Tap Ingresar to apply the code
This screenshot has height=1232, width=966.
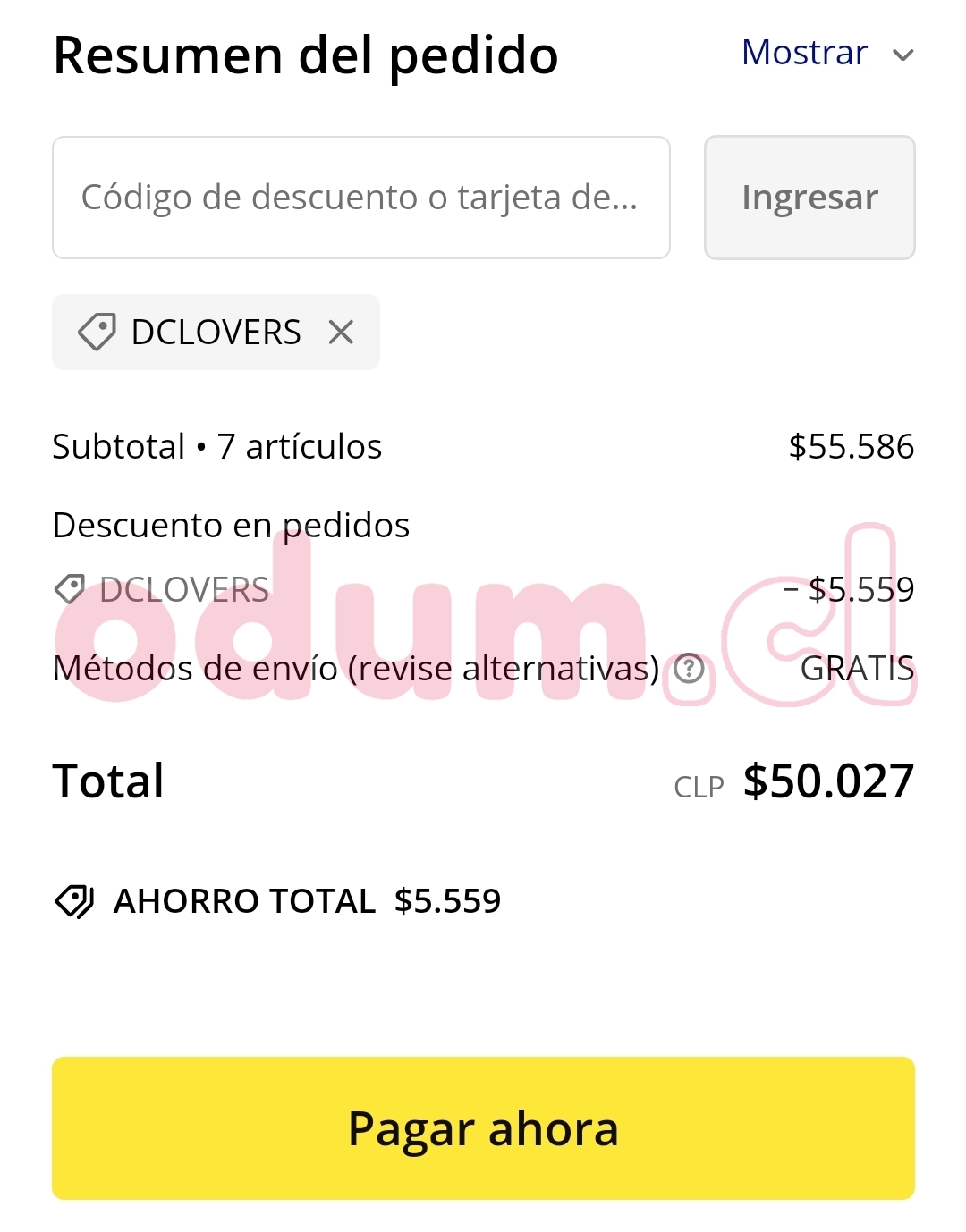[x=809, y=198]
